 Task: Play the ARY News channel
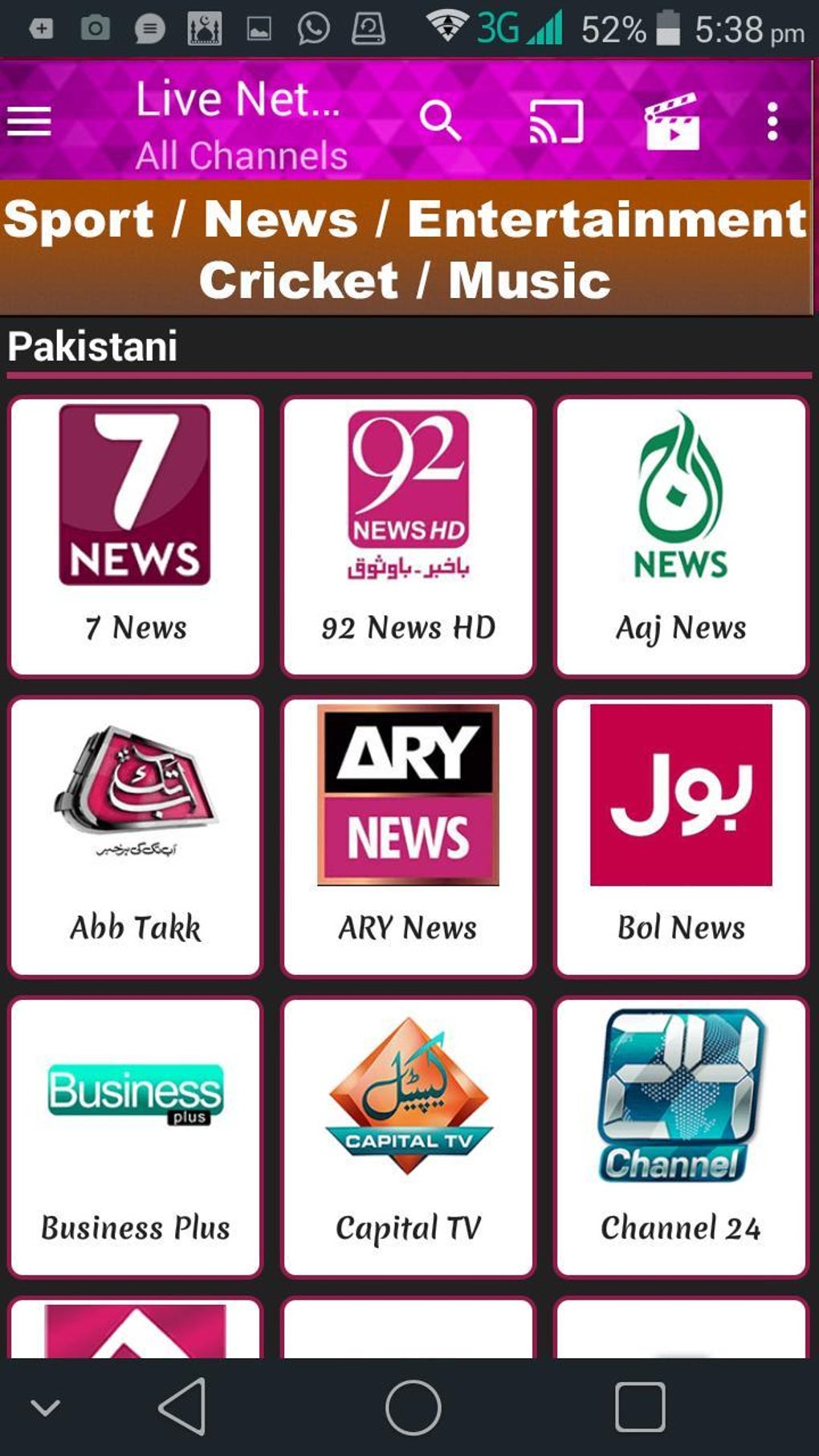tap(408, 837)
